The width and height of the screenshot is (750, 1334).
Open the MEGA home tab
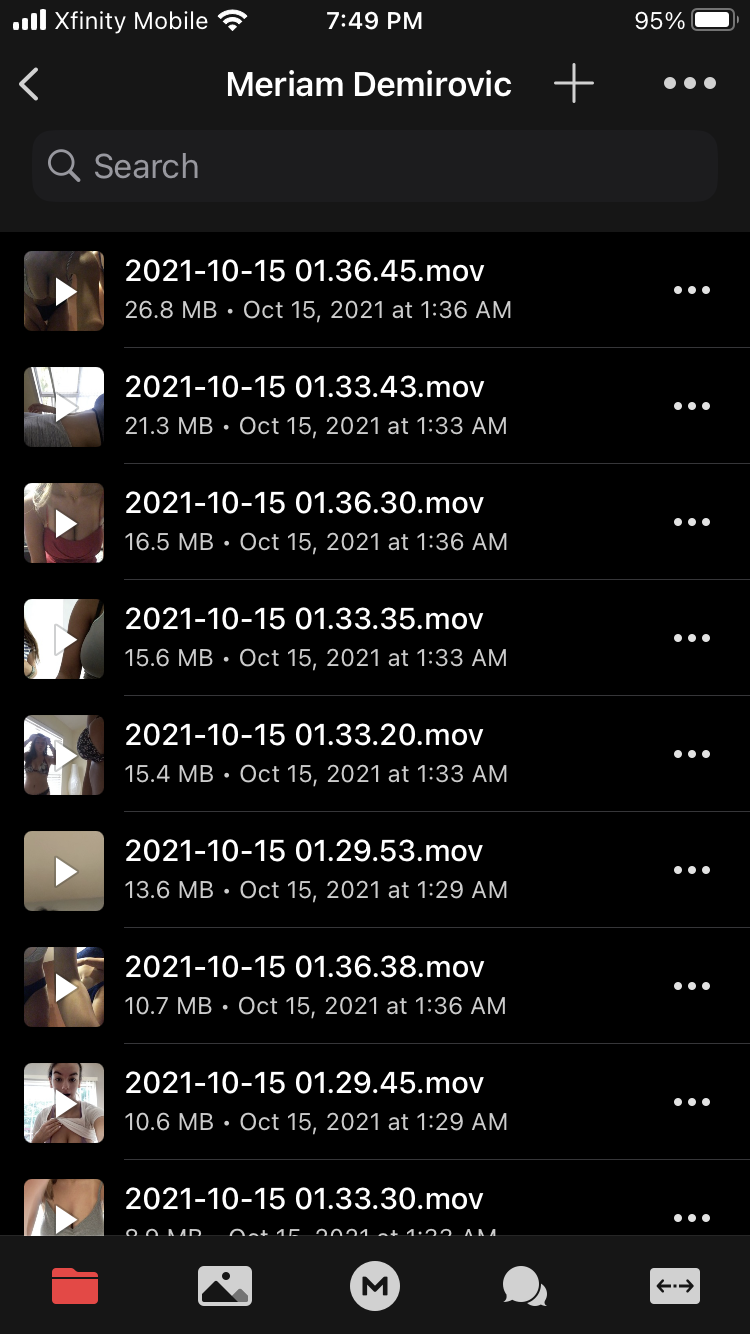[375, 1286]
